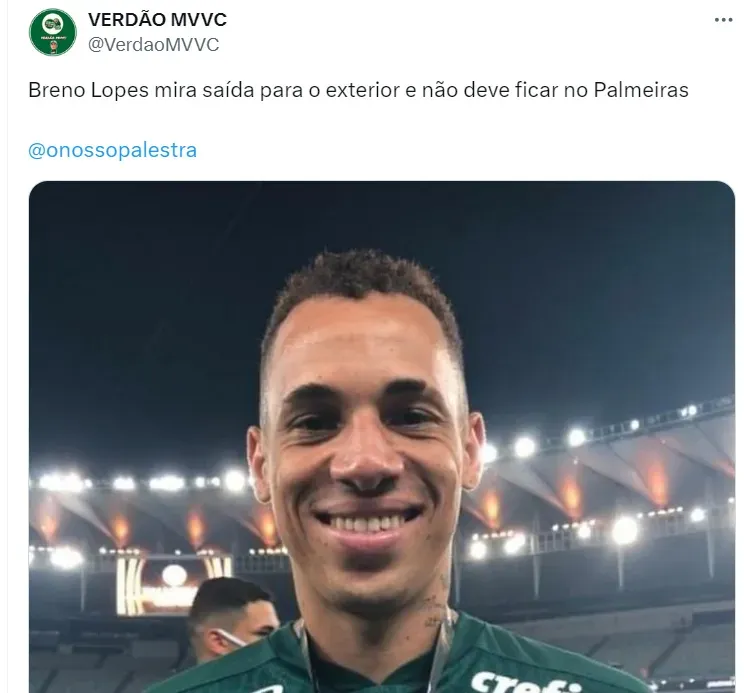Screen dimensions: 744x693
Task: Follow the @onossopalestra mention link
Action: (x=113, y=150)
